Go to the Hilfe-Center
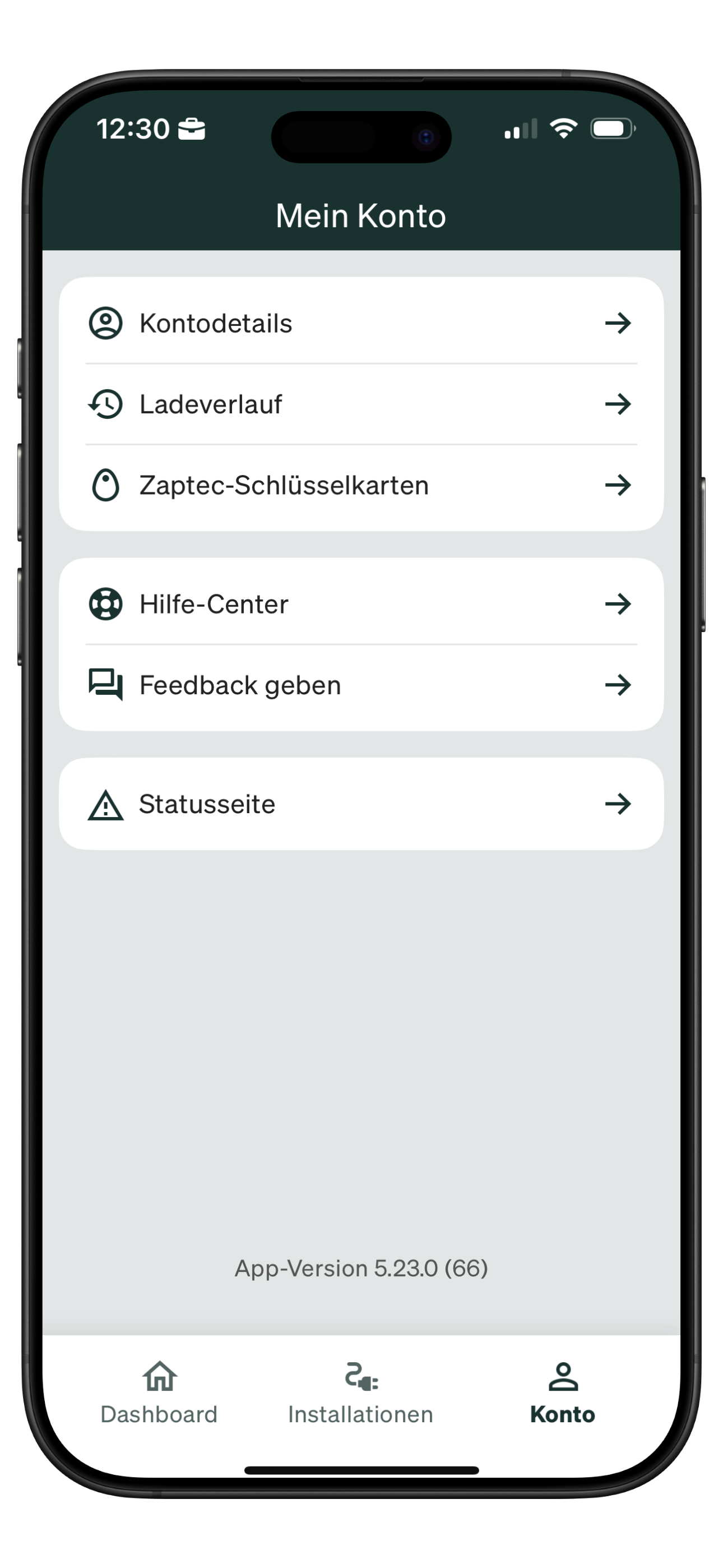 [x=360, y=604]
